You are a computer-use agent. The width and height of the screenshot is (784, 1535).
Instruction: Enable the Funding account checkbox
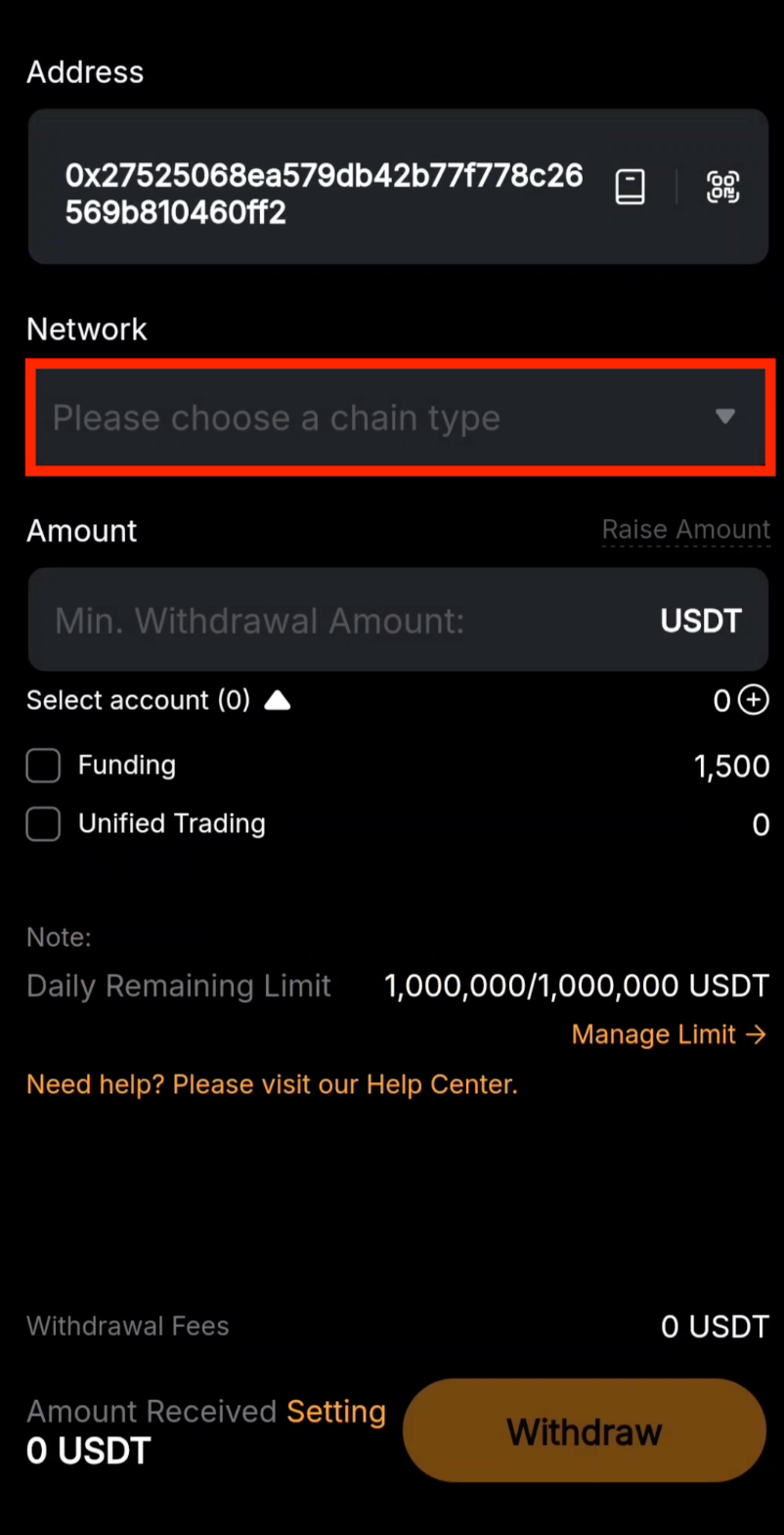pos(43,766)
